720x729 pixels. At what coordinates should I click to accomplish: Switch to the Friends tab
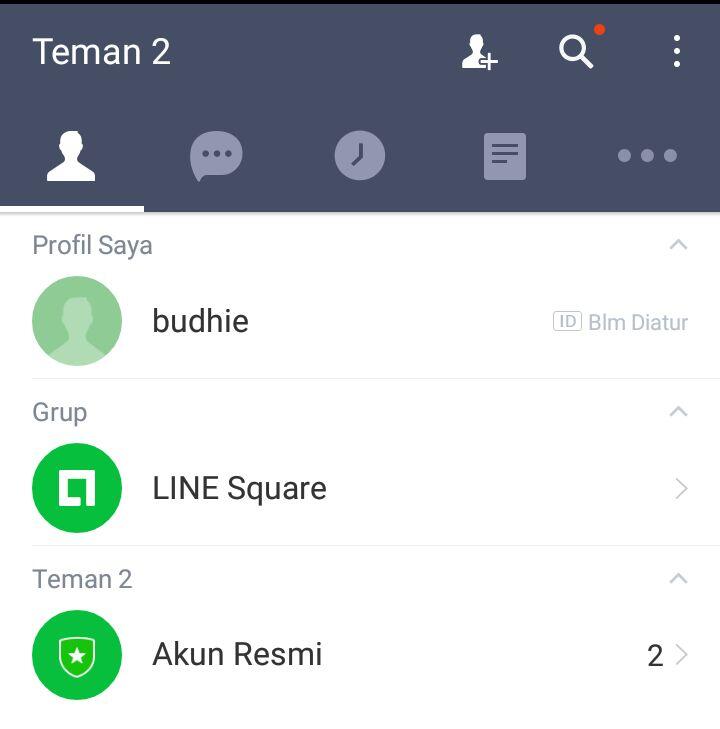(x=71, y=157)
